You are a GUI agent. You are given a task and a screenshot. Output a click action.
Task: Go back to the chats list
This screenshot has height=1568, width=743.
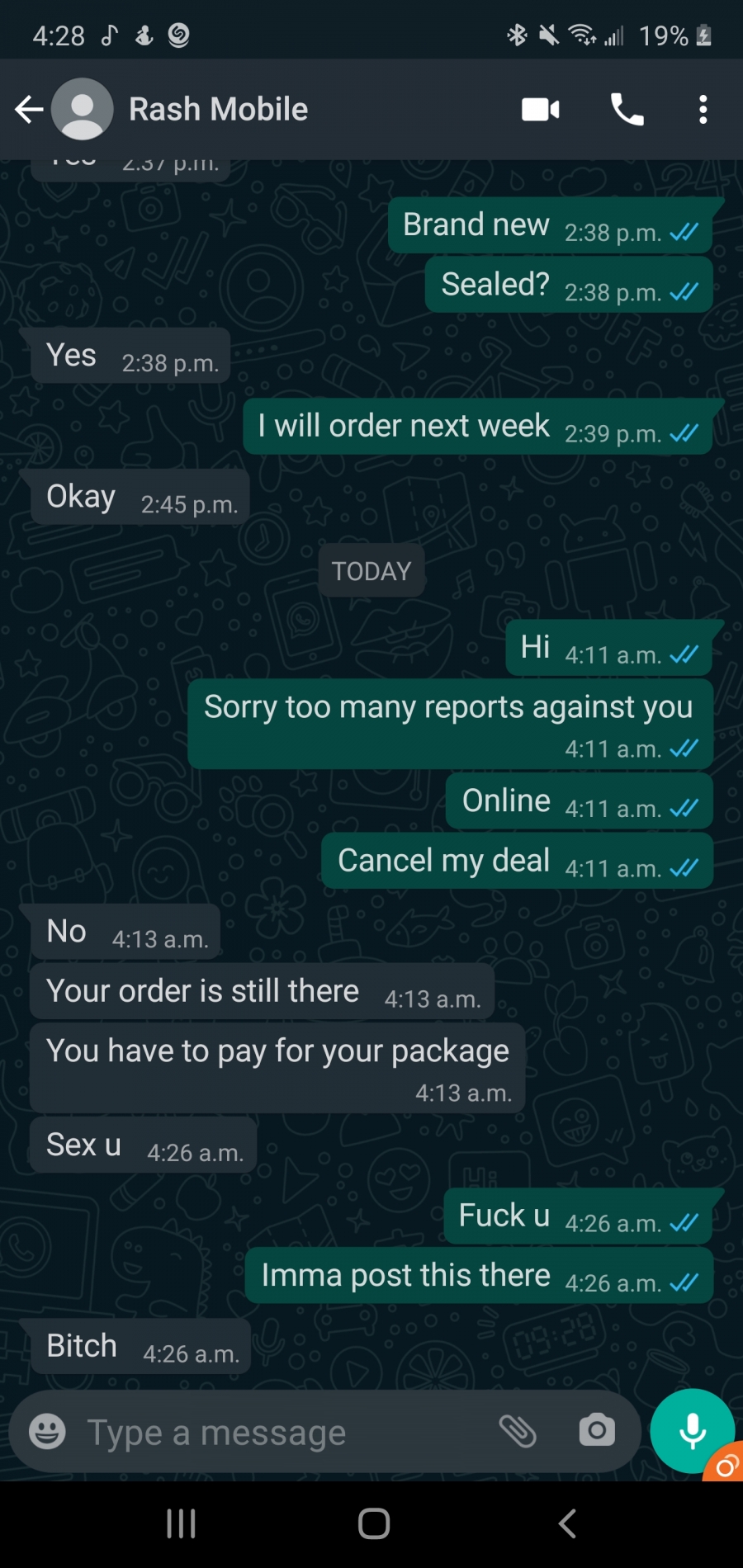click(x=29, y=109)
